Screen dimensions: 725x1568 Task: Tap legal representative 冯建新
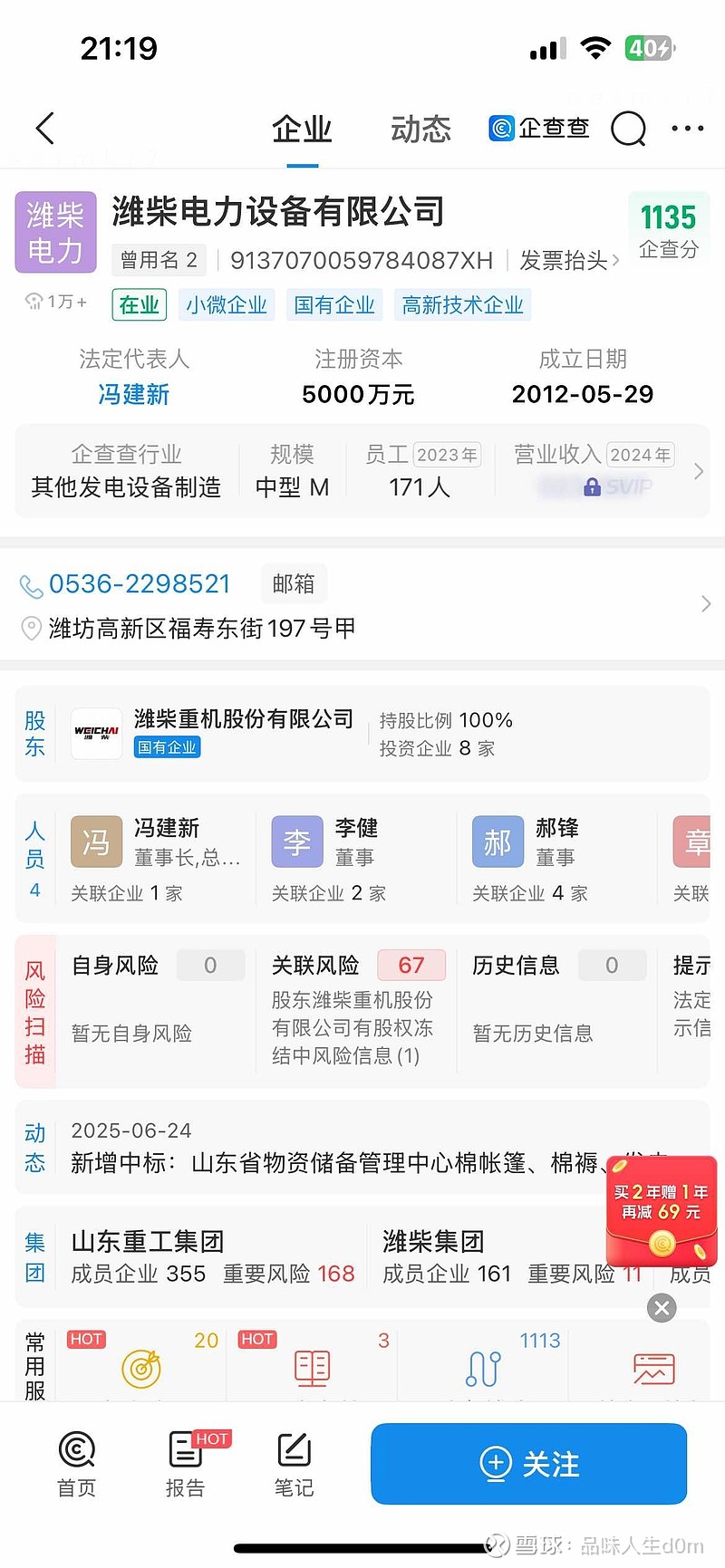[x=132, y=394]
